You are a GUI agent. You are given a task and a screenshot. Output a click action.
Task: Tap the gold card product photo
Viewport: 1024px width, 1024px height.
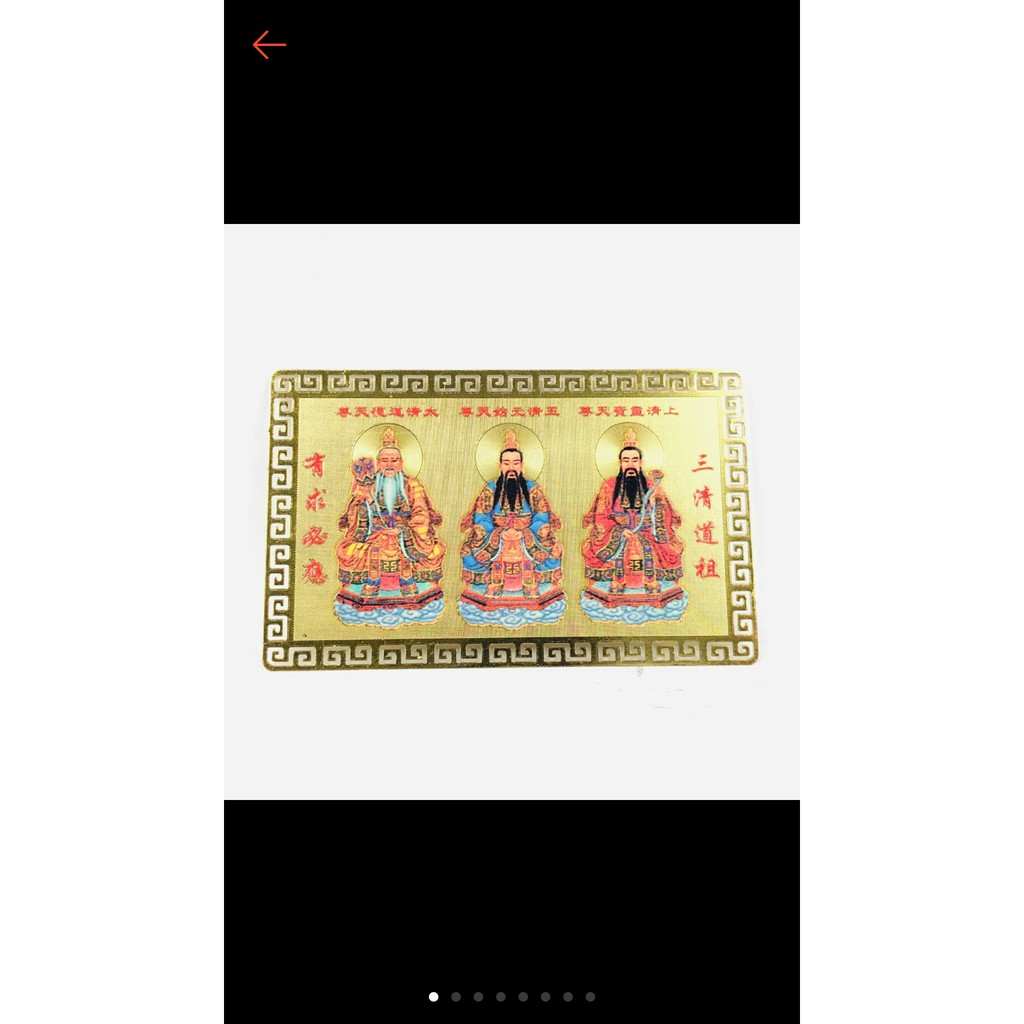[x=510, y=520]
